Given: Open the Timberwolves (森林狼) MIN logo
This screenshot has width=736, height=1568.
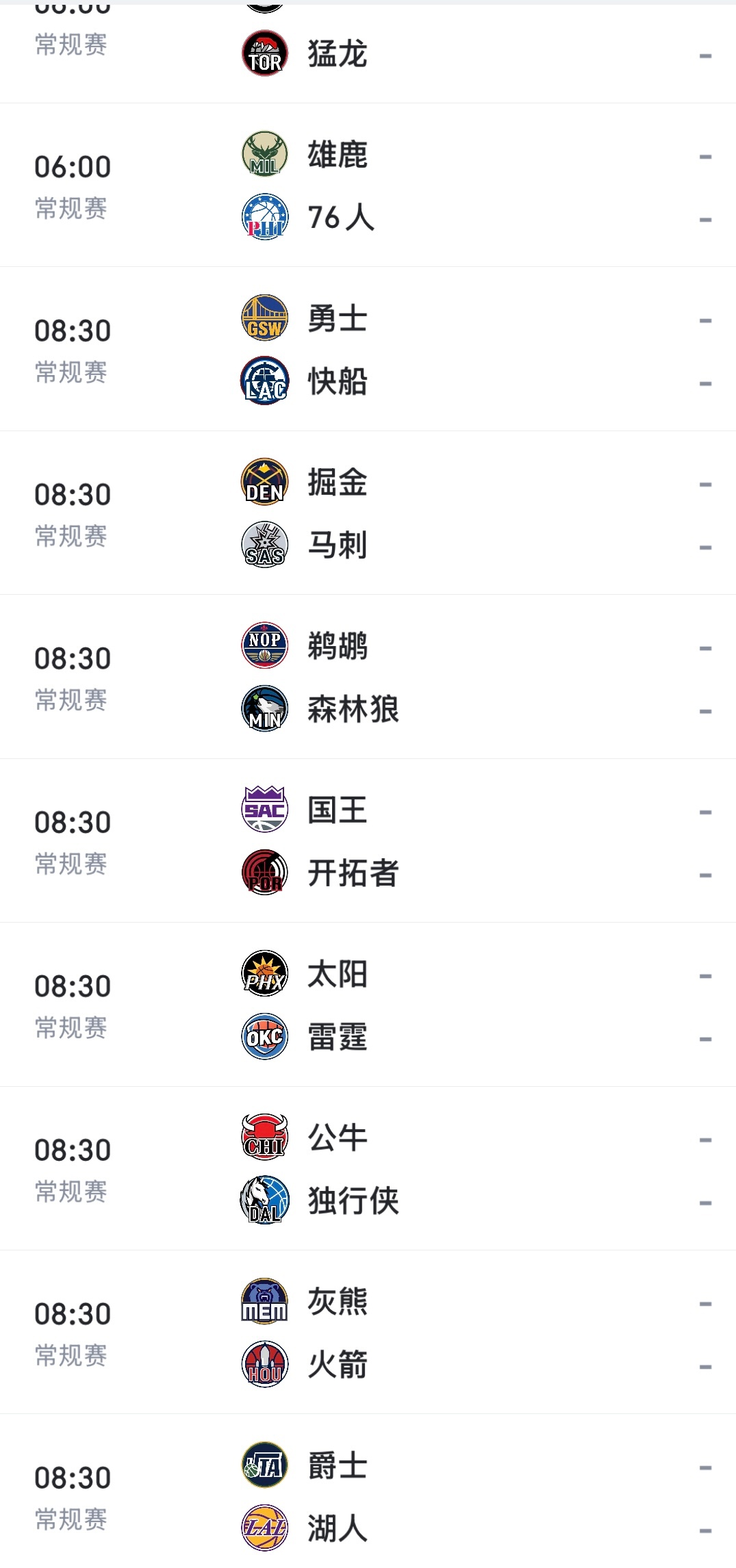Looking at the screenshot, I should point(264,709).
